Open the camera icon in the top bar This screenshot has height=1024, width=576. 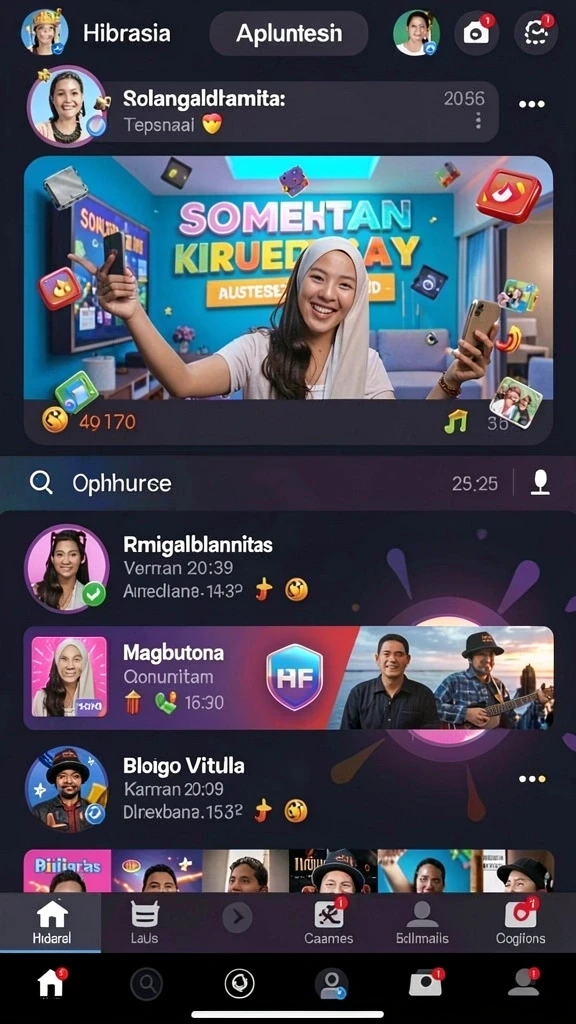(x=476, y=32)
